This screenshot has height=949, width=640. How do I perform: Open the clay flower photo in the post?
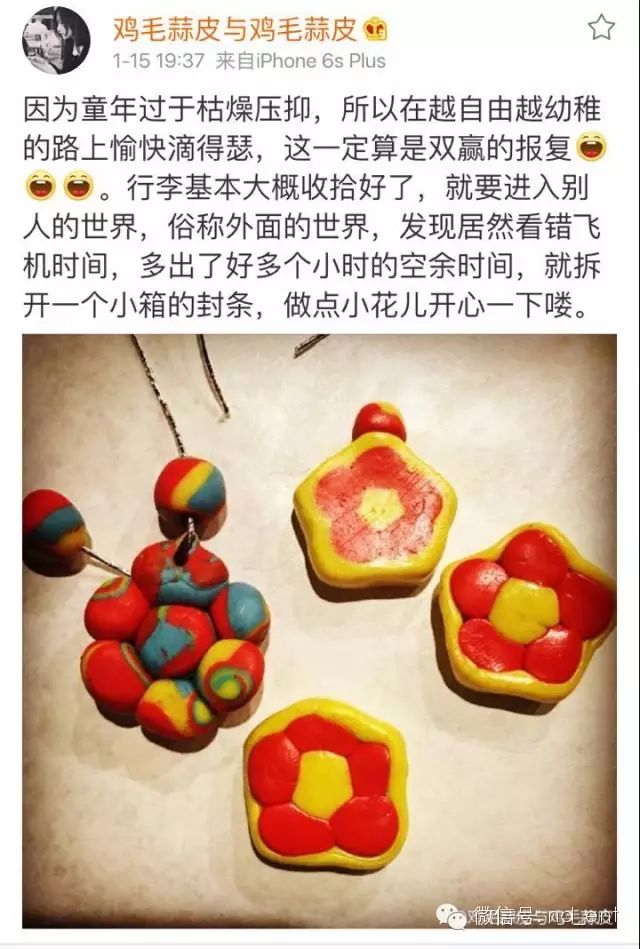320,630
